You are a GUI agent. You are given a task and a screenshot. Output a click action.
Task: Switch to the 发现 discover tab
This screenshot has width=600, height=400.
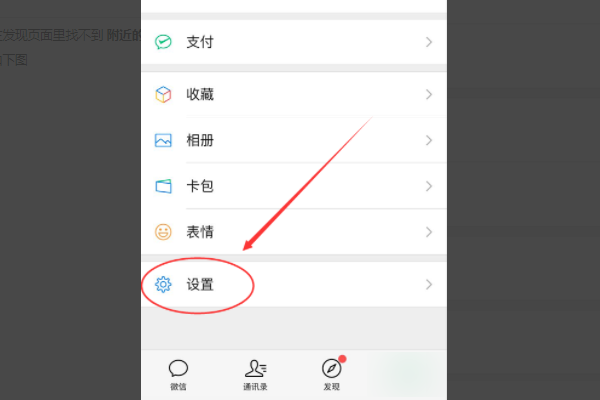click(332, 375)
